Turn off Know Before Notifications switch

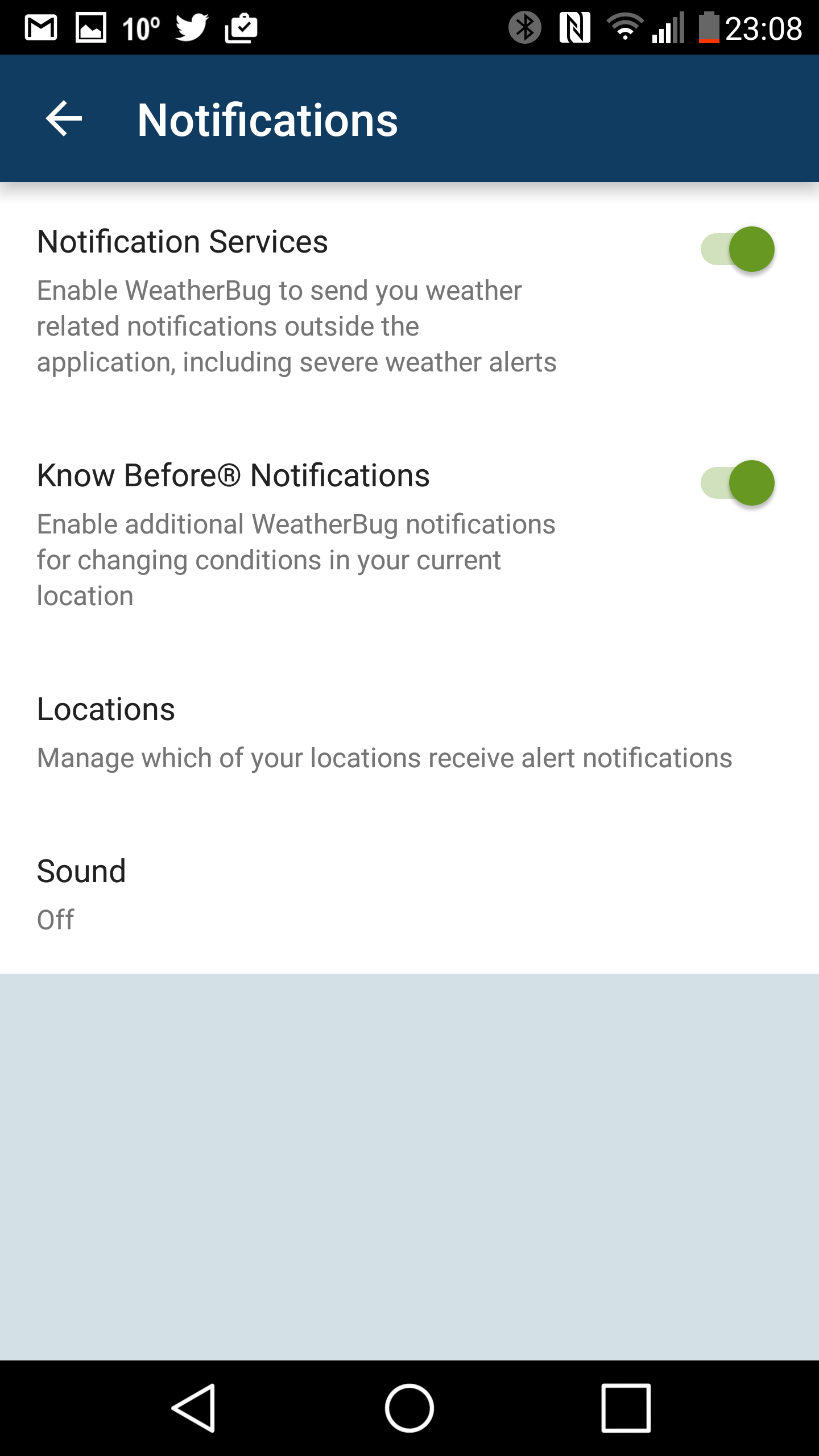[737, 483]
